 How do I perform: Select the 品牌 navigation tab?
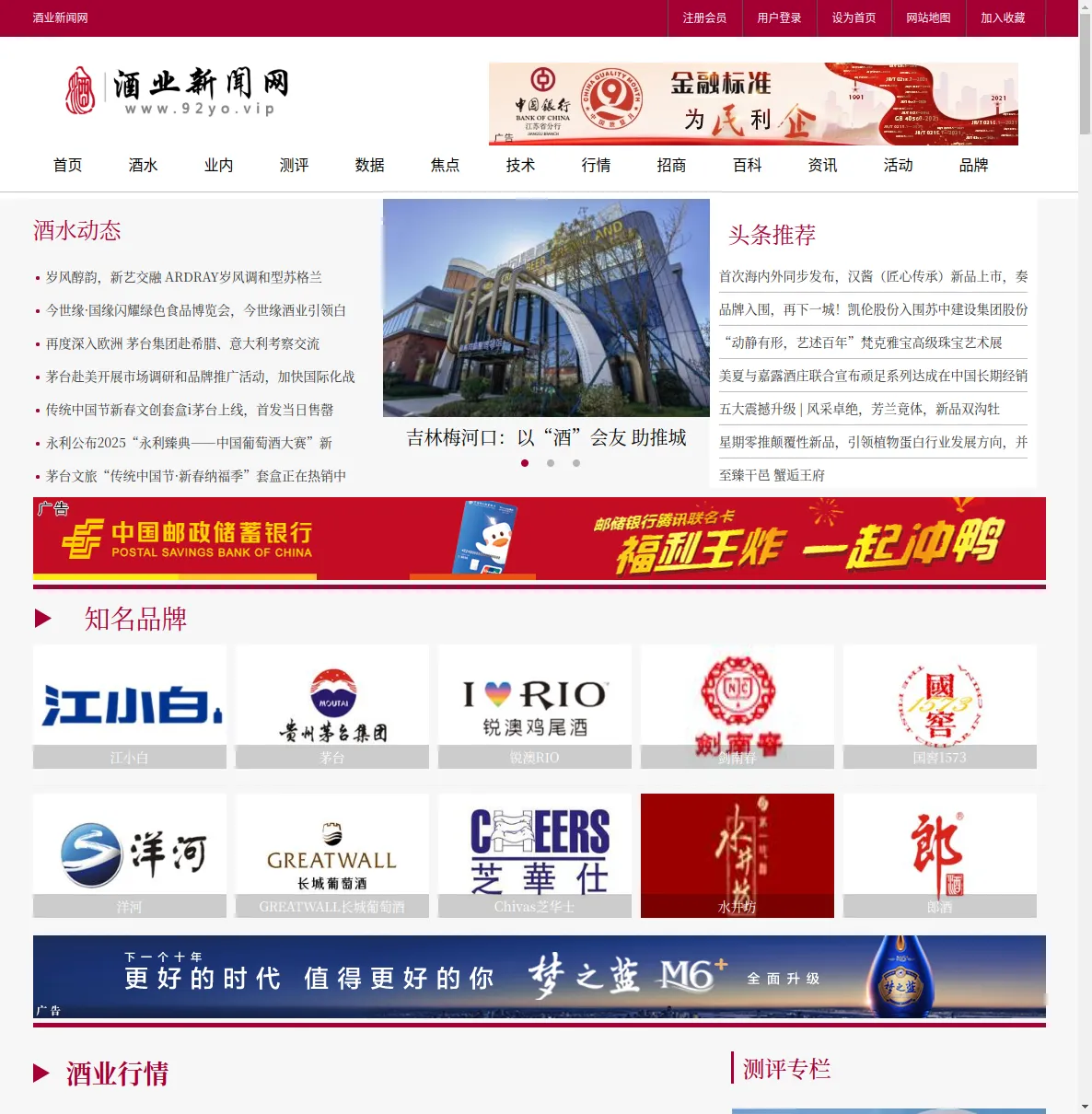pos(974,165)
